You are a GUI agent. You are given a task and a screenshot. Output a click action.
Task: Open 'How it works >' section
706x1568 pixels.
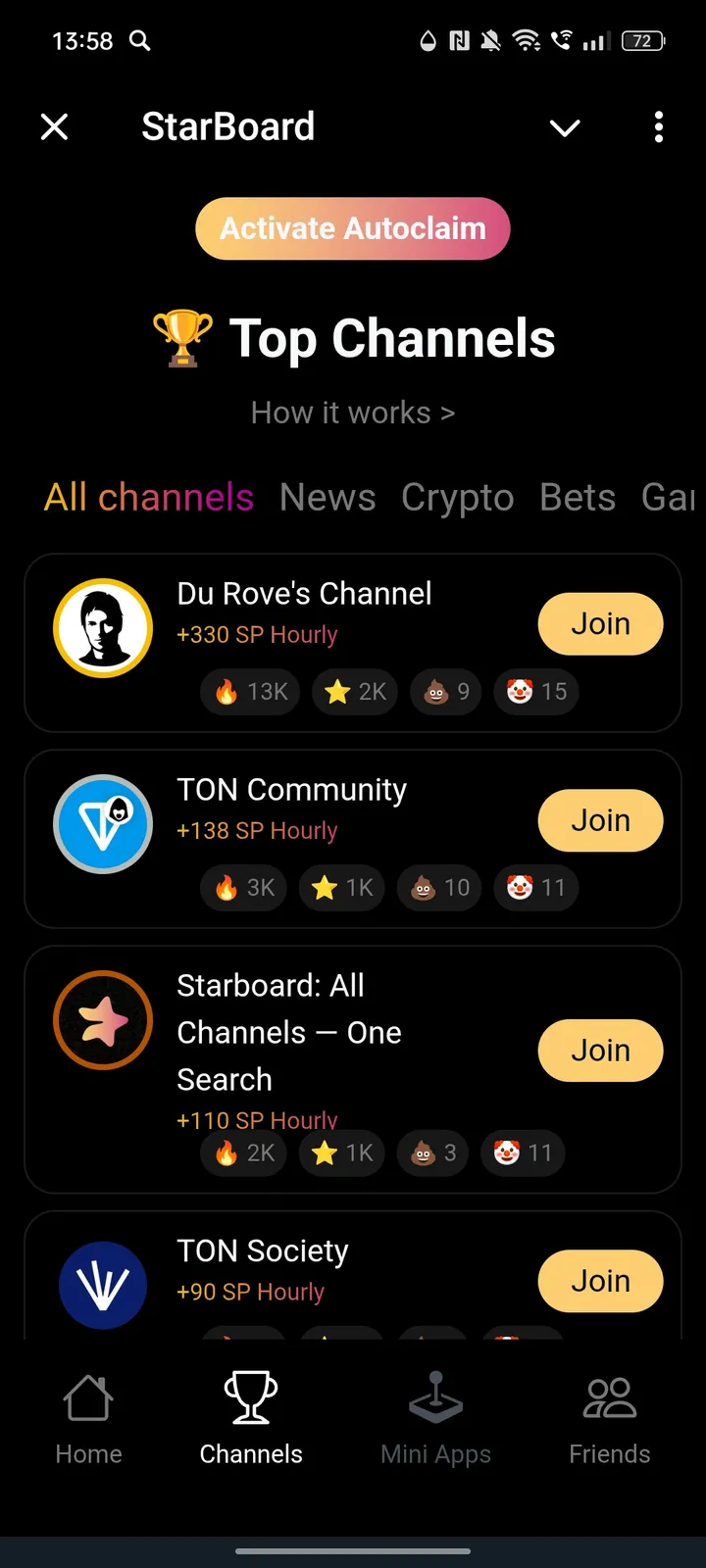pos(353,412)
